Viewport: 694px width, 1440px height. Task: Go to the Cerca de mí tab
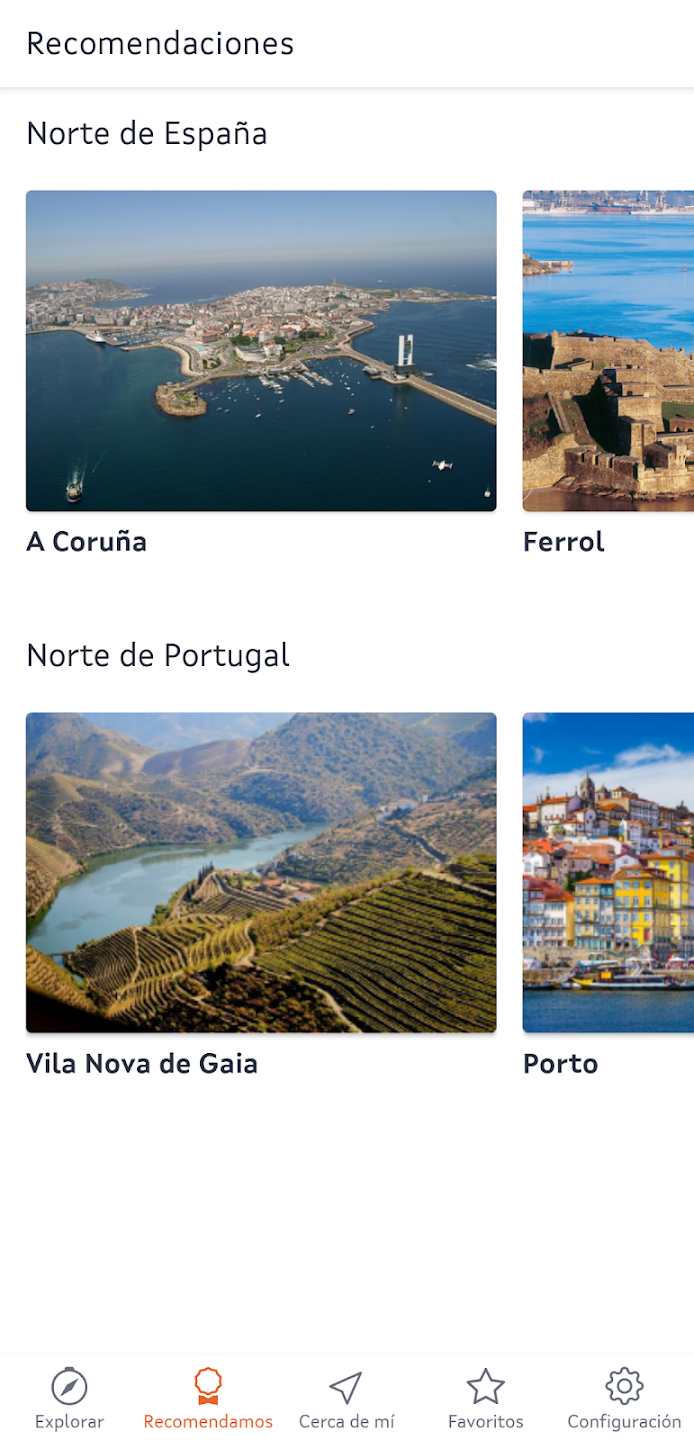(346, 1398)
